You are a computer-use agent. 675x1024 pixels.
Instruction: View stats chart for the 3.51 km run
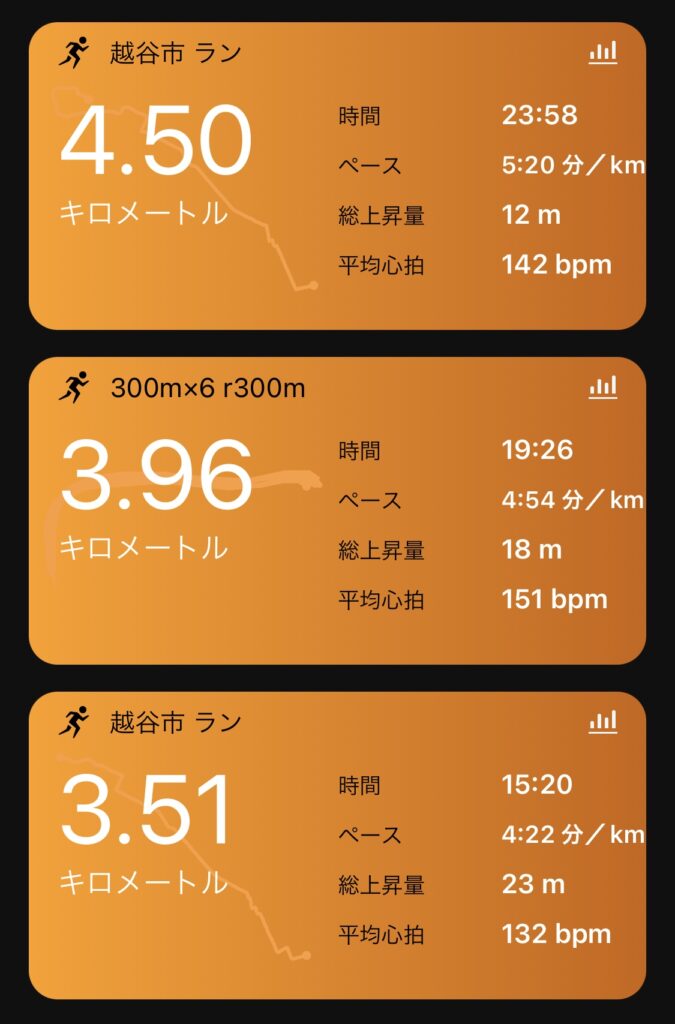tap(603, 721)
